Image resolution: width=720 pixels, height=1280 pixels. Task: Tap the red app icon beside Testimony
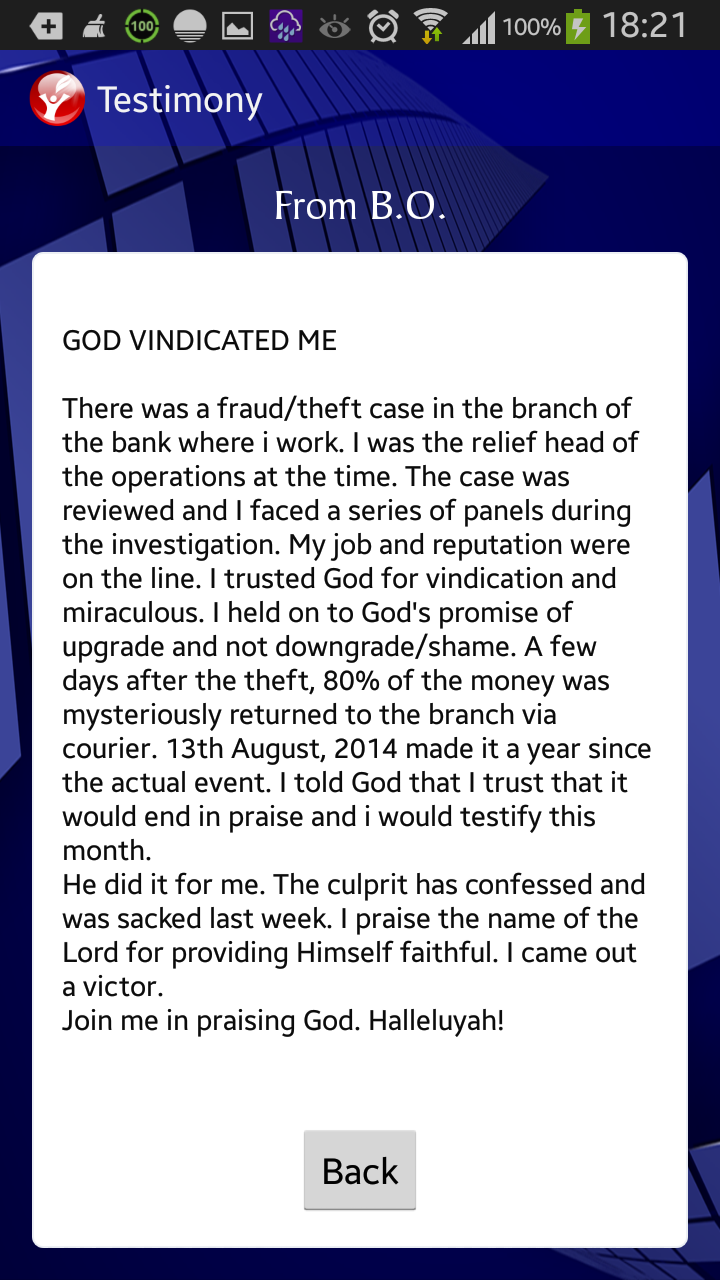(57, 99)
